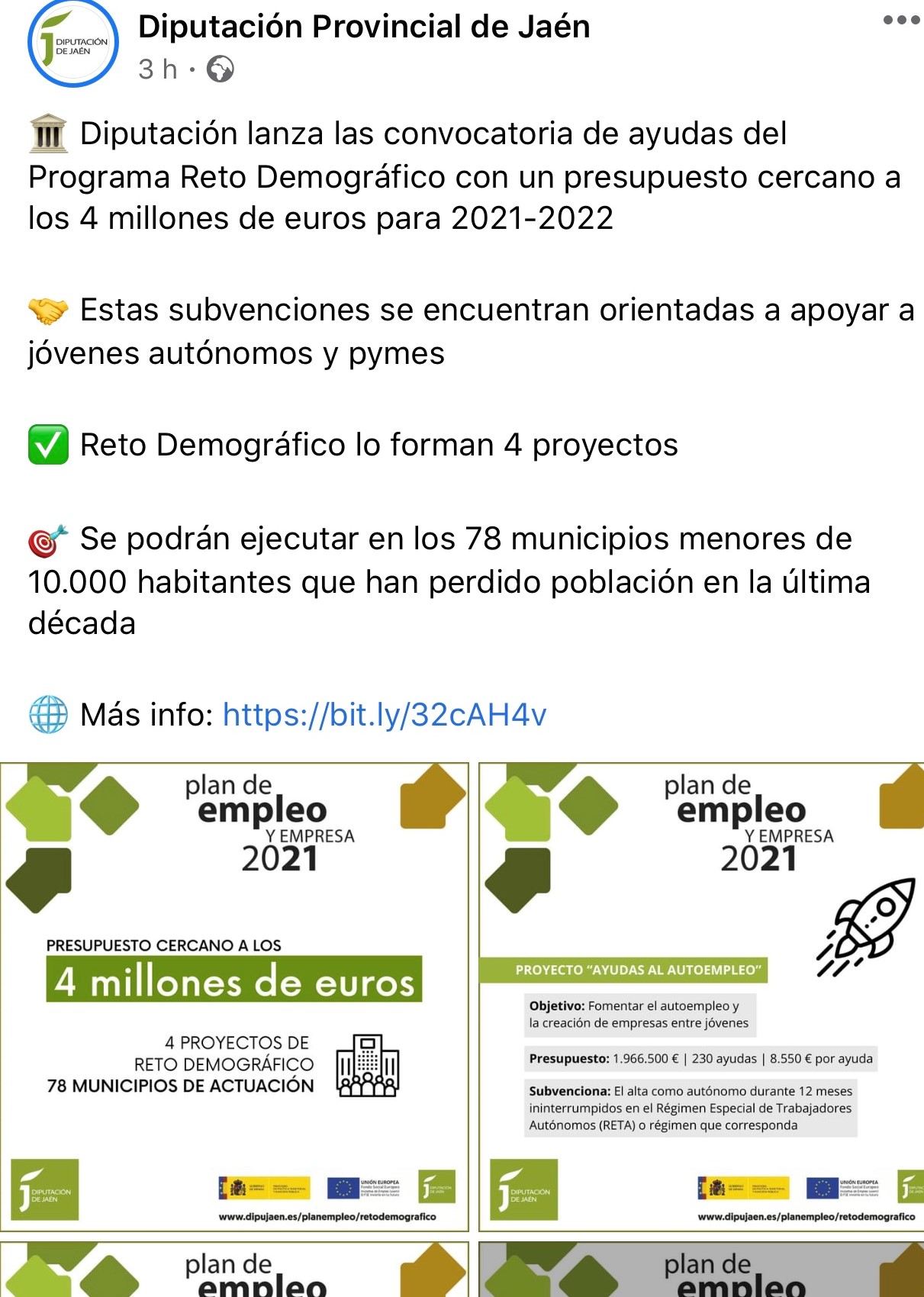The width and height of the screenshot is (924, 1297).
Task: Open the bottom-left plan de empleo image
Action: click(x=234, y=1270)
